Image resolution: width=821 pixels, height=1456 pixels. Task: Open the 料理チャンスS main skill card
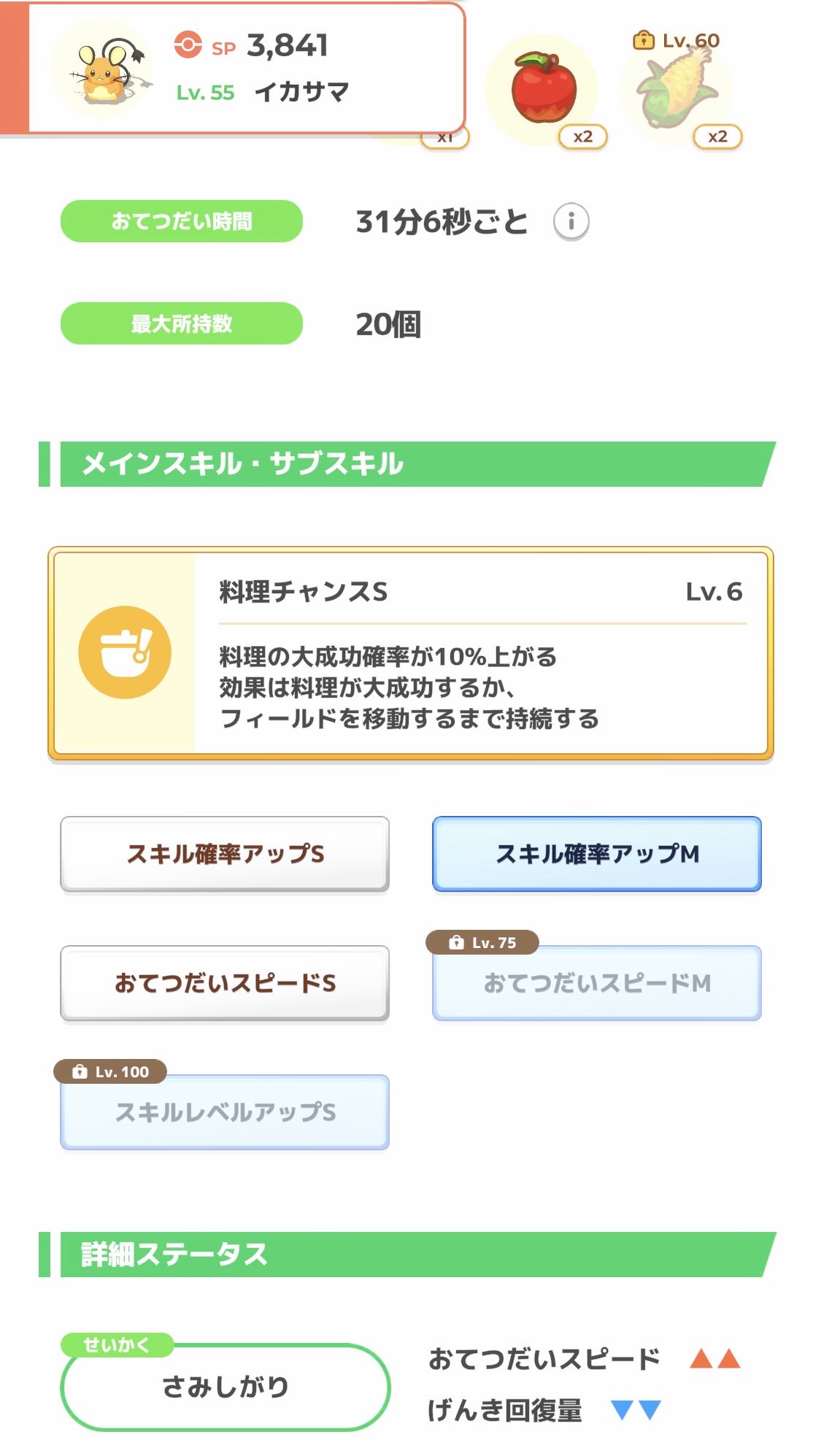tap(410, 653)
